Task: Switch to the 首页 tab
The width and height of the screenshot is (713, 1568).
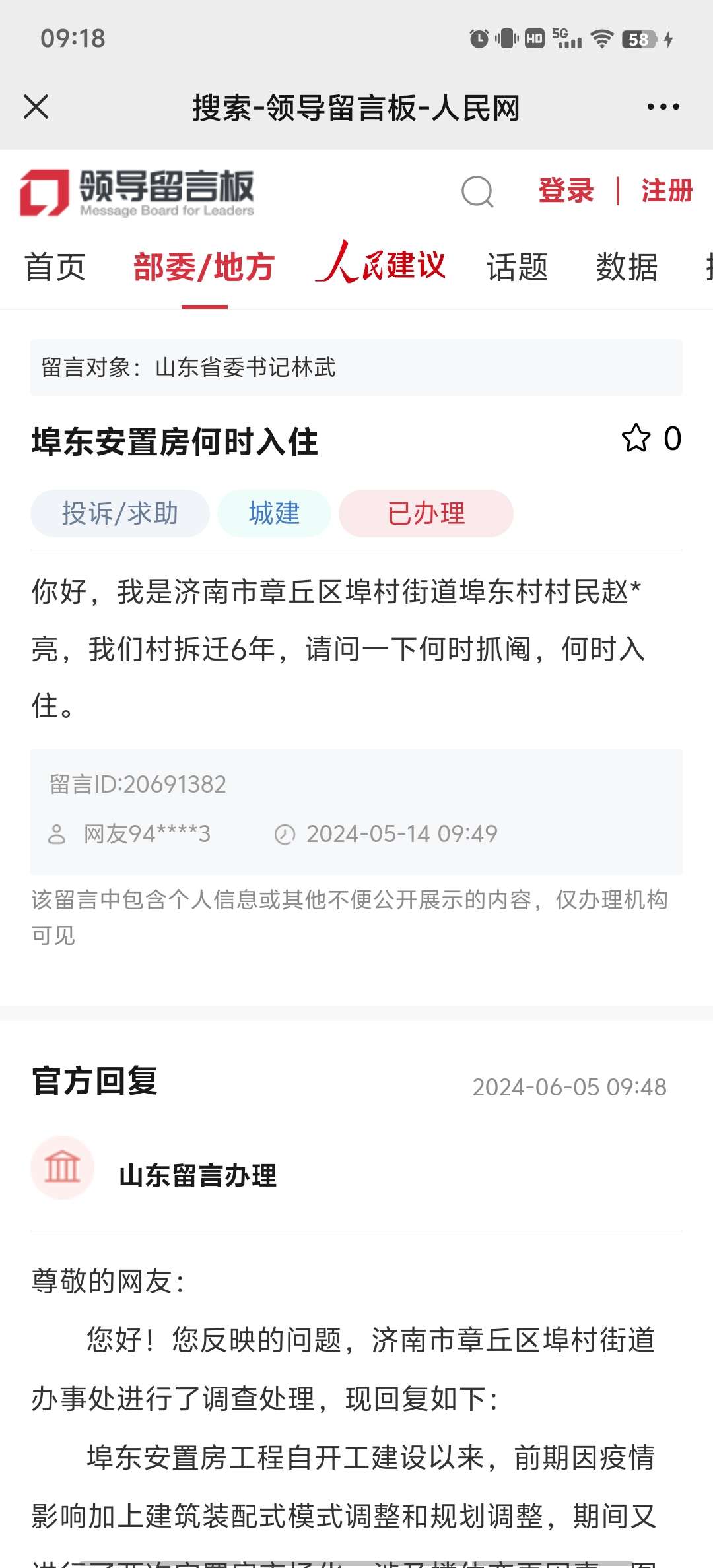Action: tap(55, 267)
